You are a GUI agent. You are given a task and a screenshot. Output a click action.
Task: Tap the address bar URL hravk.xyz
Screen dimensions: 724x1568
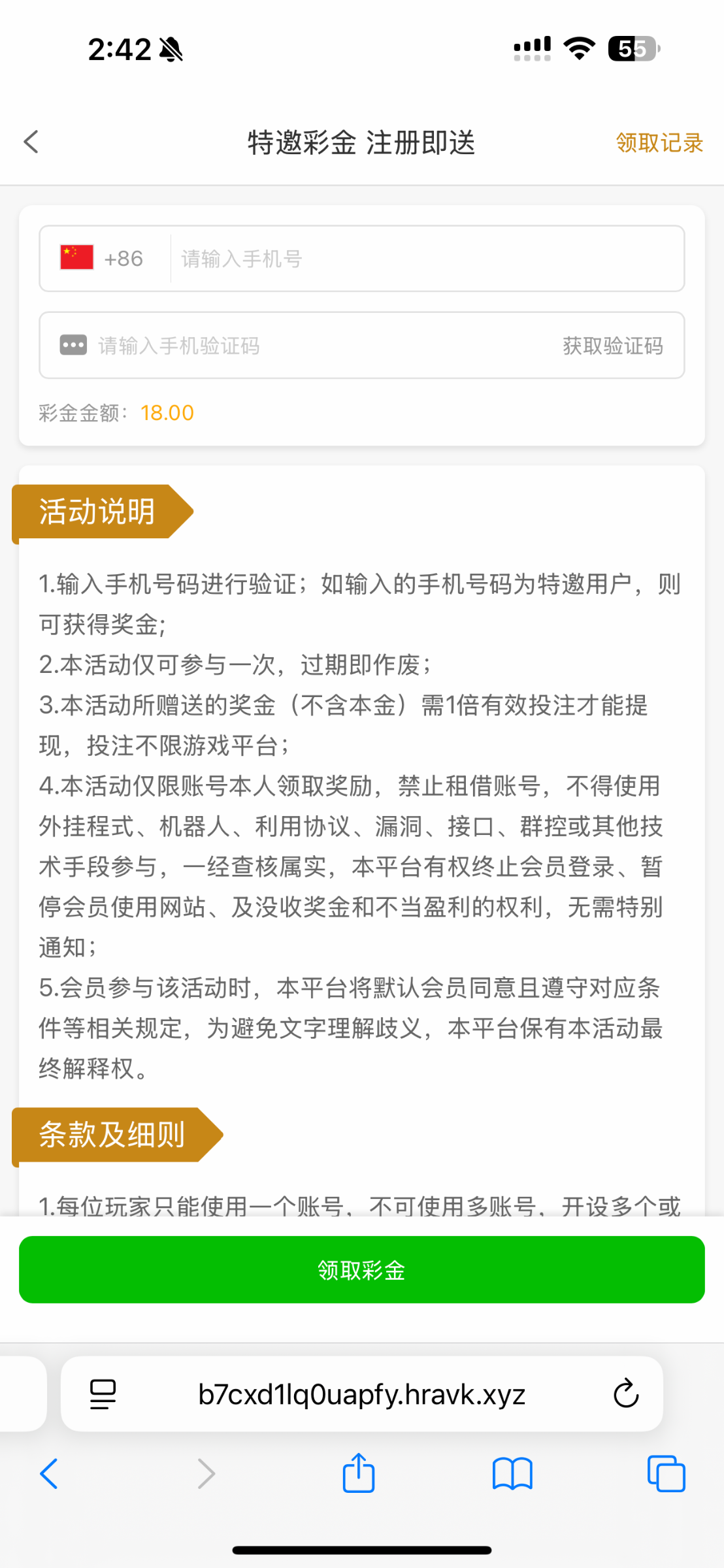(x=361, y=1394)
